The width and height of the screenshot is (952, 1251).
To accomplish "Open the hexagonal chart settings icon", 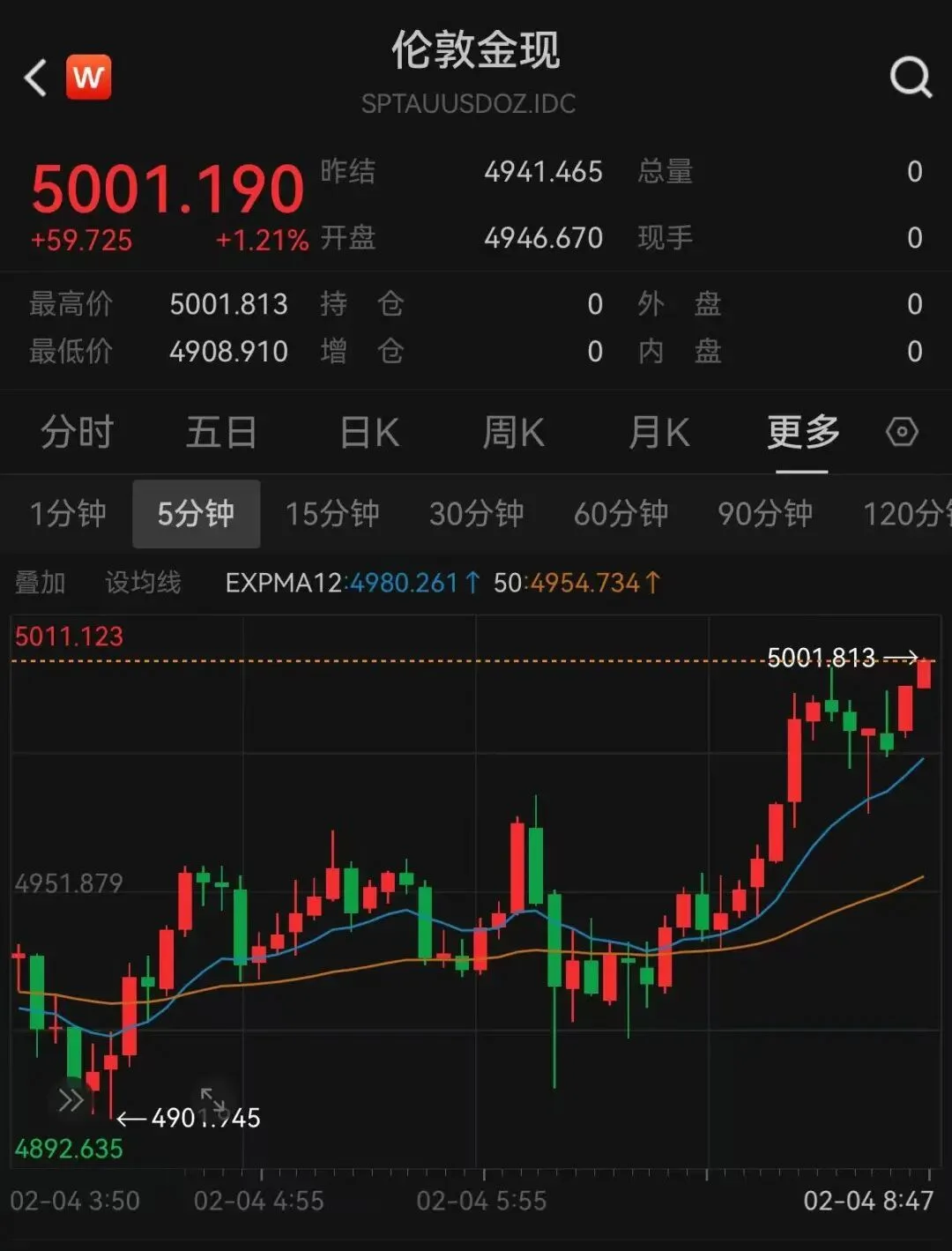I will [x=902, y=433].
